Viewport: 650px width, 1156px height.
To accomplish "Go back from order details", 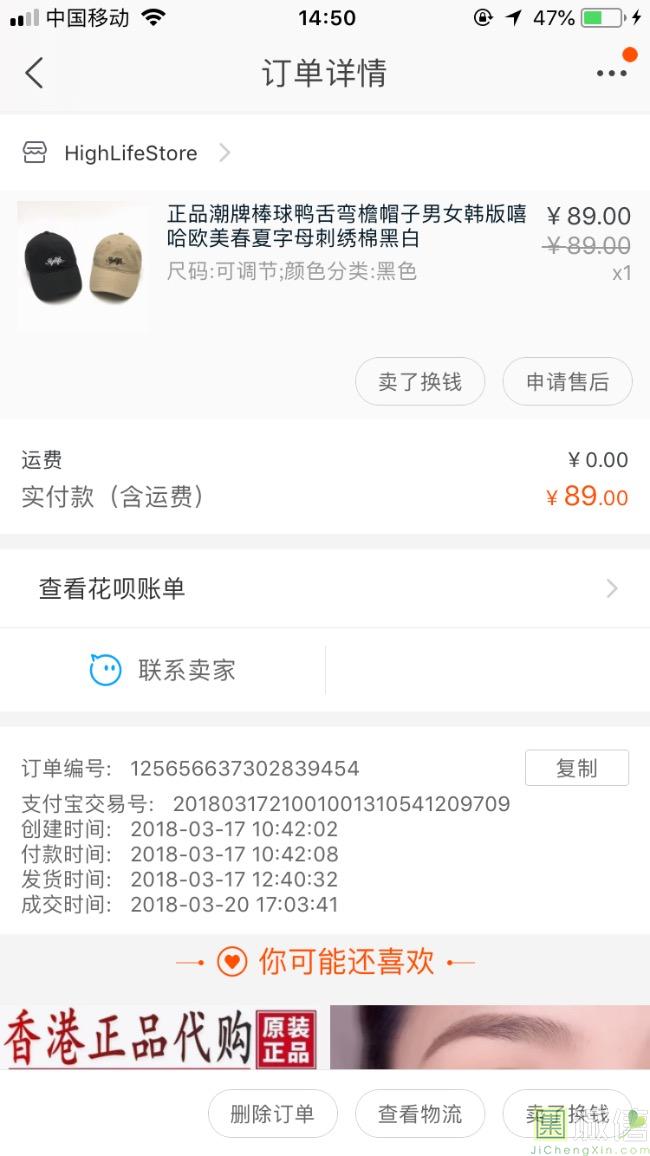I will tap(34, 73).
